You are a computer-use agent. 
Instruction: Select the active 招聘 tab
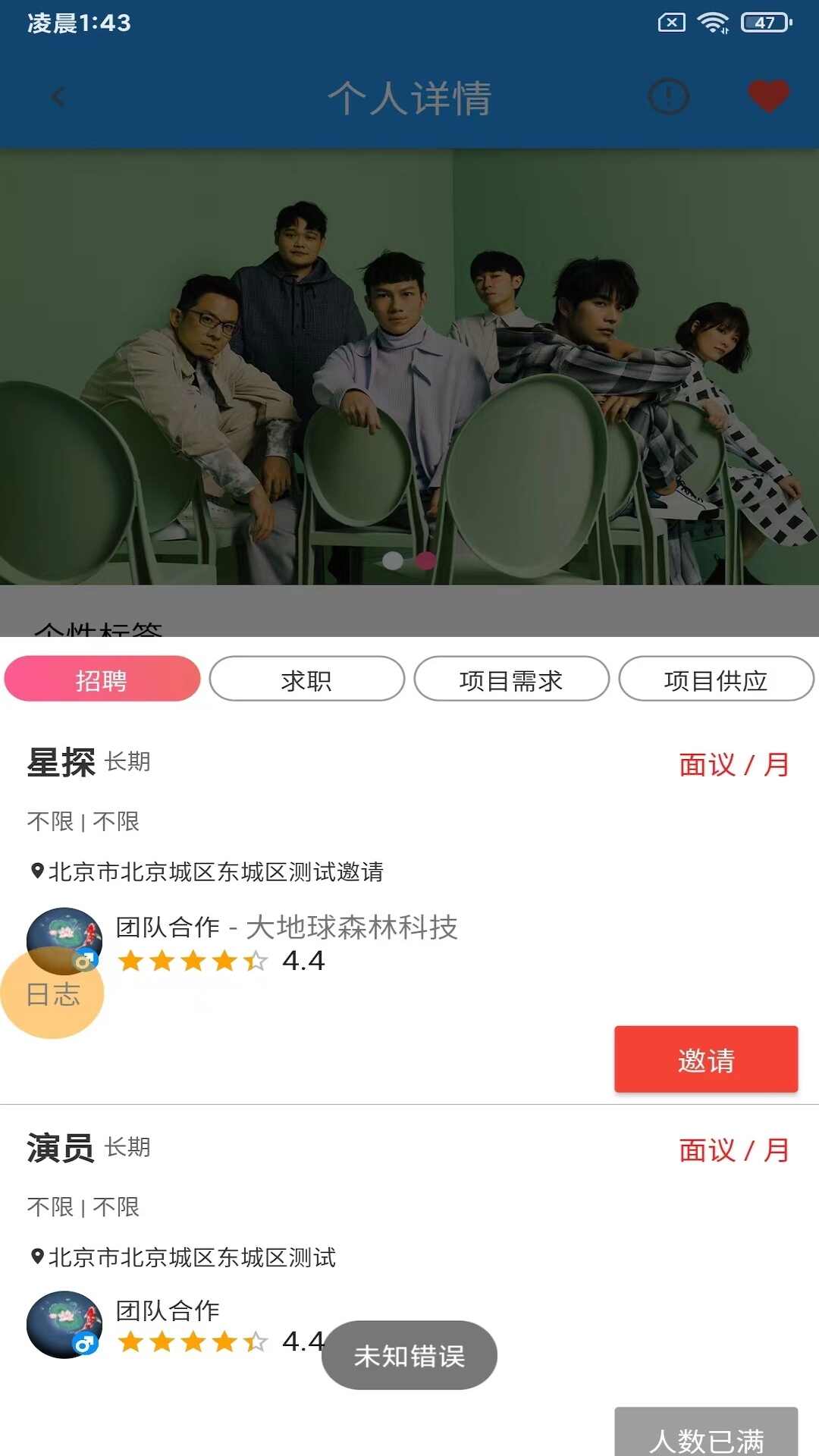pyautogui.click(x=102, y=679)
